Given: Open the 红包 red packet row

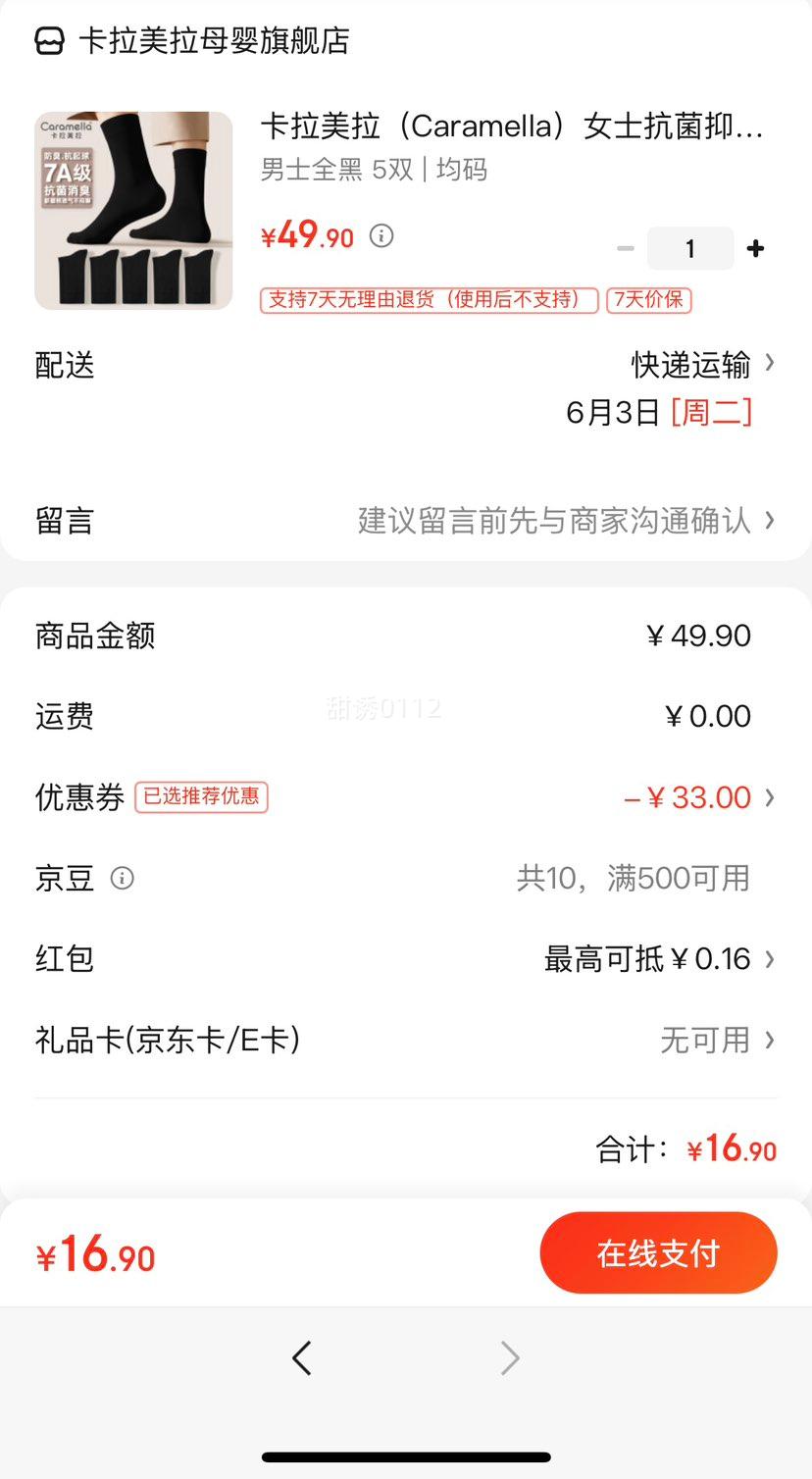Looking at the screenshot, I should click(406, 958).
